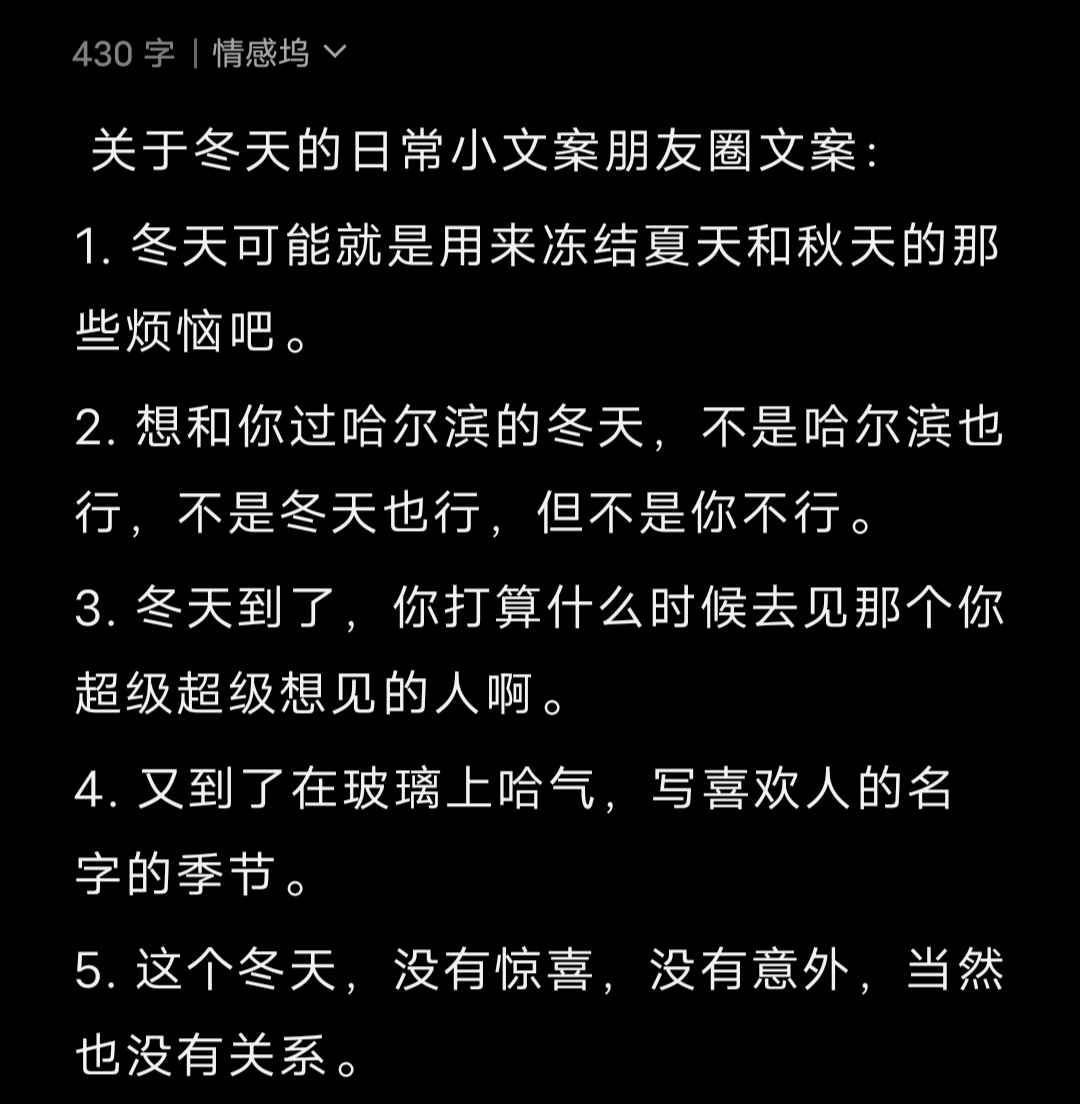Click the line 超级超级想见的人啊

(x=320, y=693)
